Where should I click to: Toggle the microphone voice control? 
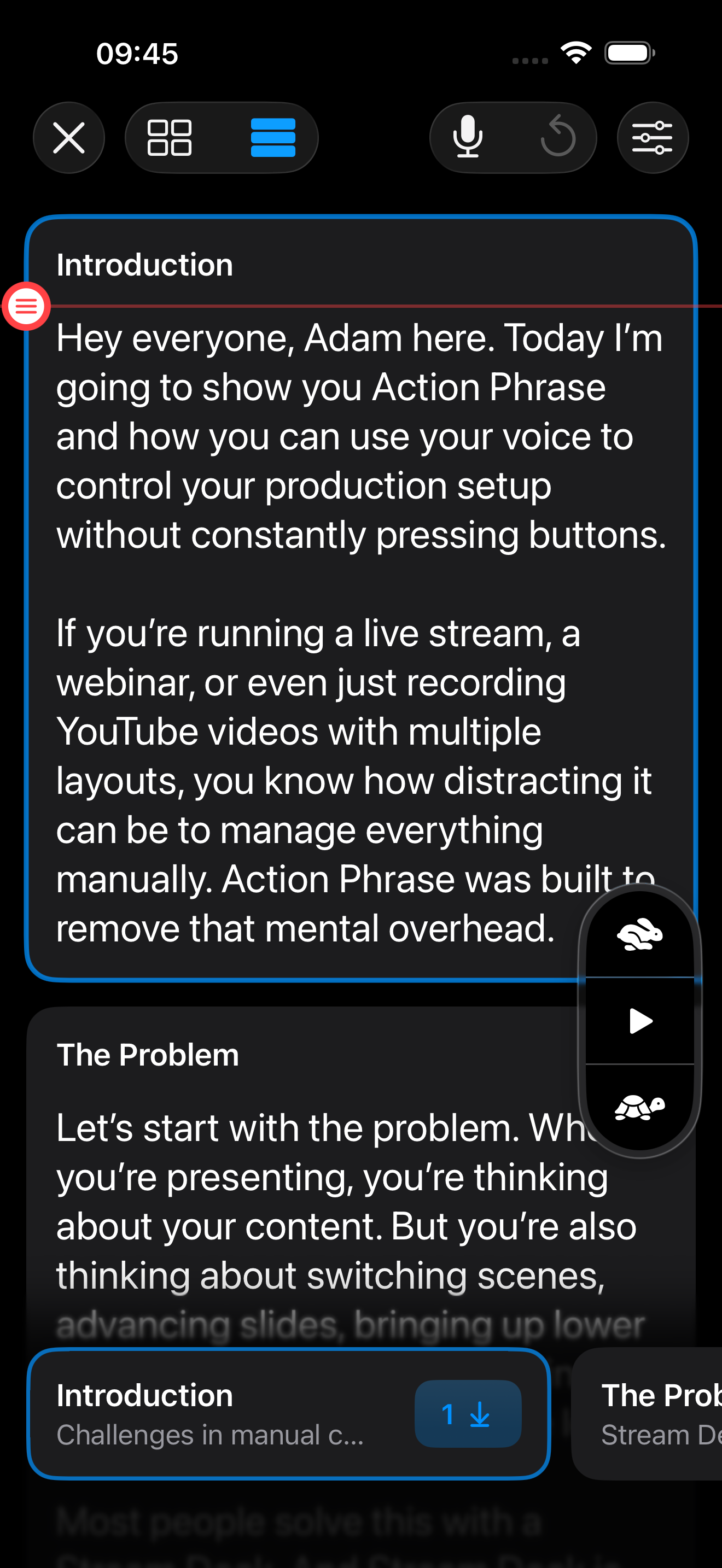(x=468, y=138)
